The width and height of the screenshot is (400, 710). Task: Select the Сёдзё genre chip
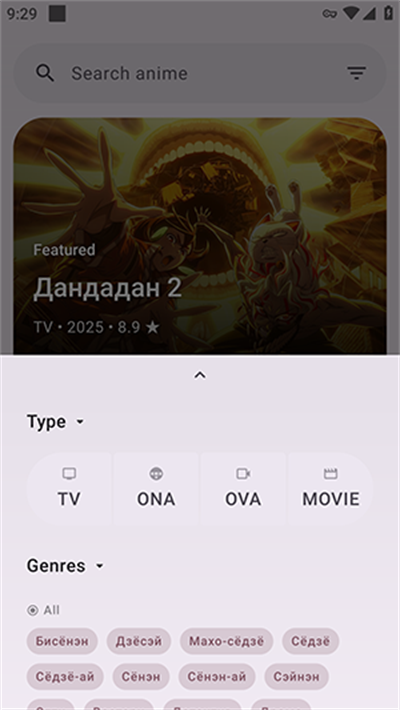[311, 641]
